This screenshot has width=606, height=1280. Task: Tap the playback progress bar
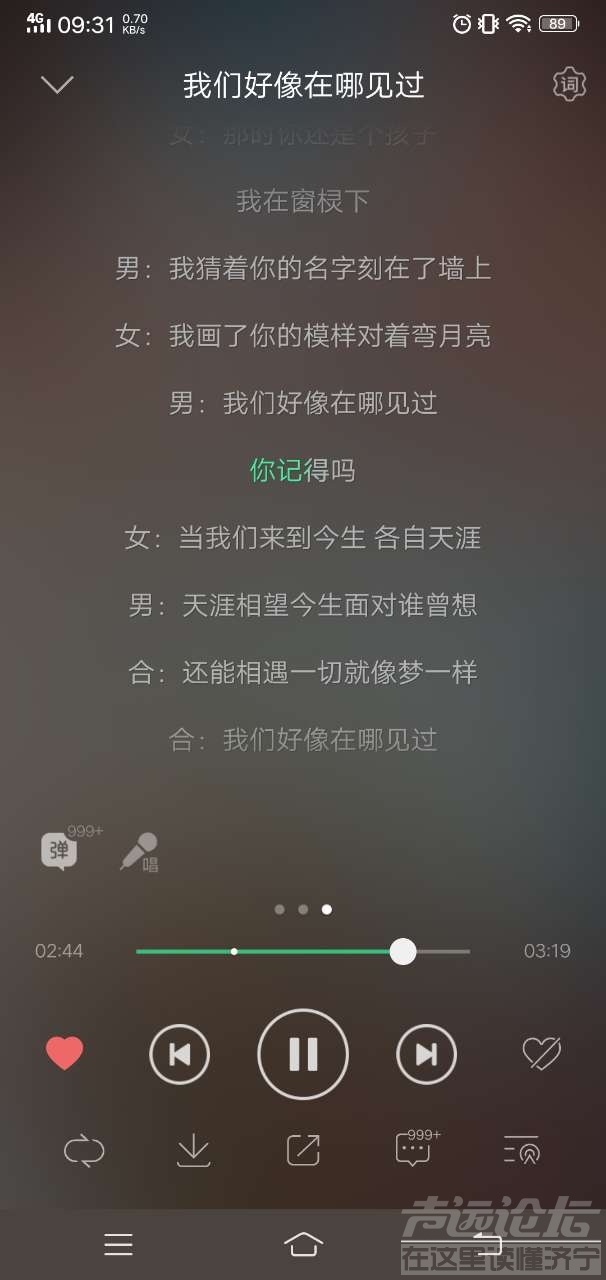click(302, 951)
